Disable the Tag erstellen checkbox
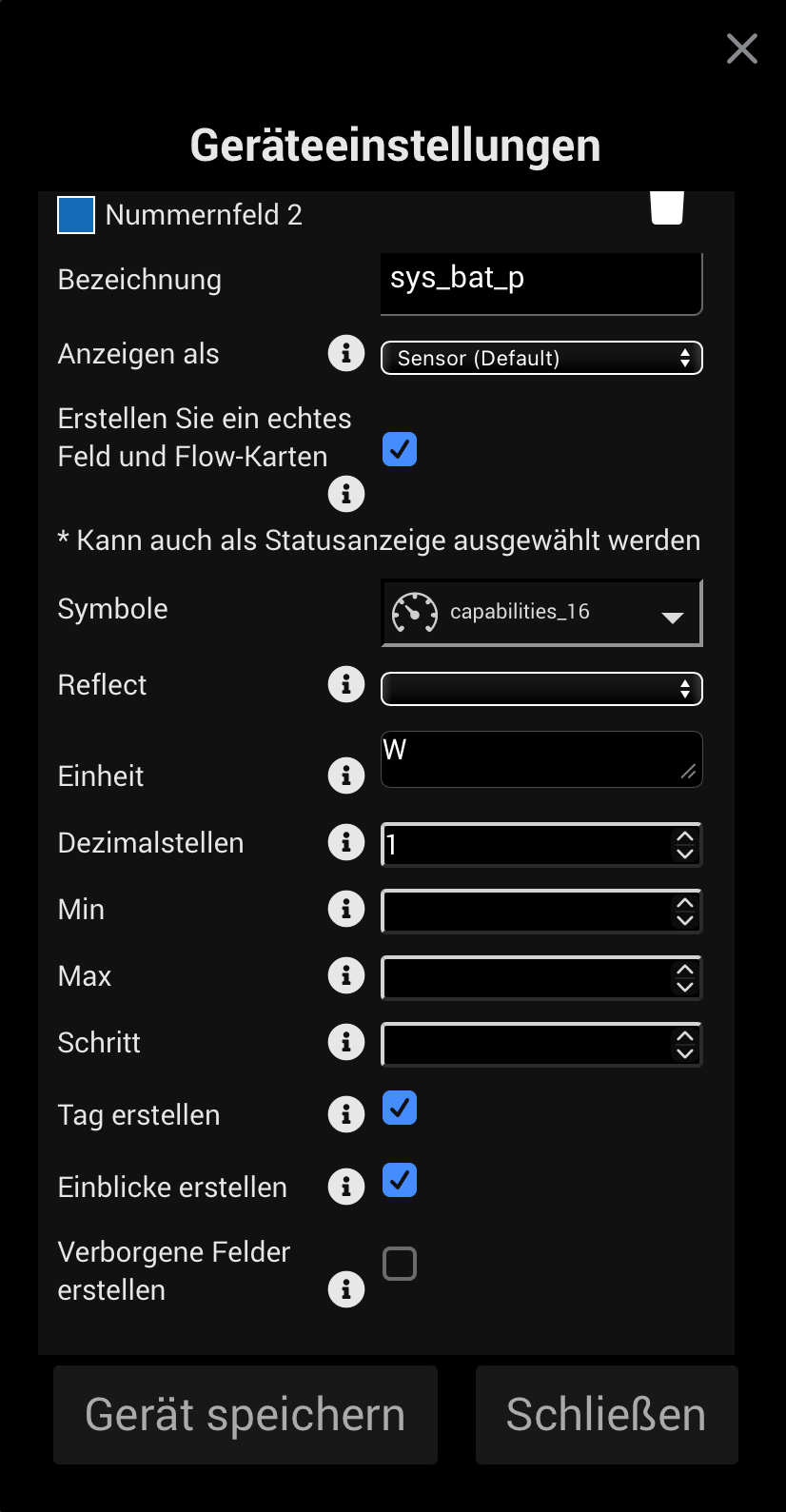The height and width of the screenshot is (1512, 786). (x=400, y=1109)
